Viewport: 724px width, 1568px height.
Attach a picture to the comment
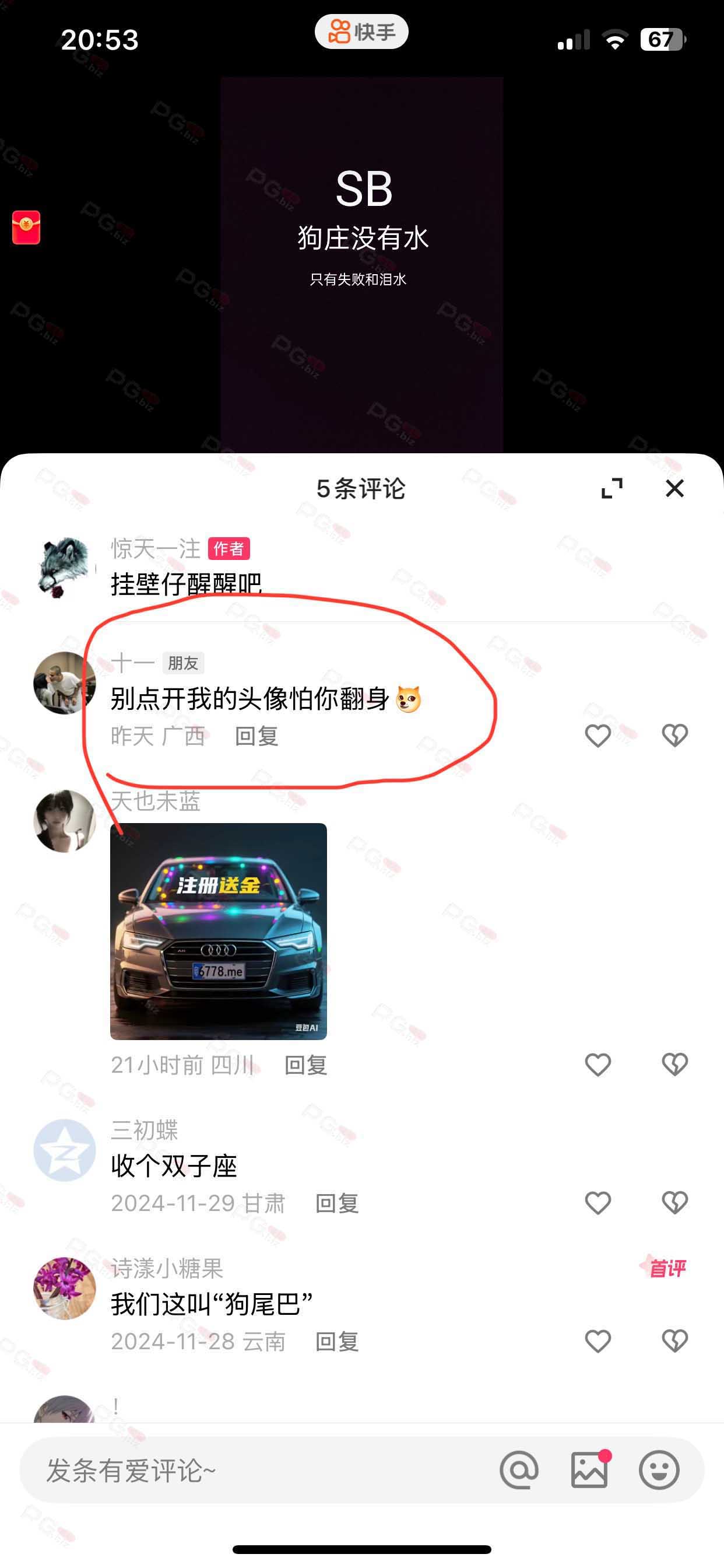coord(589,1471)
